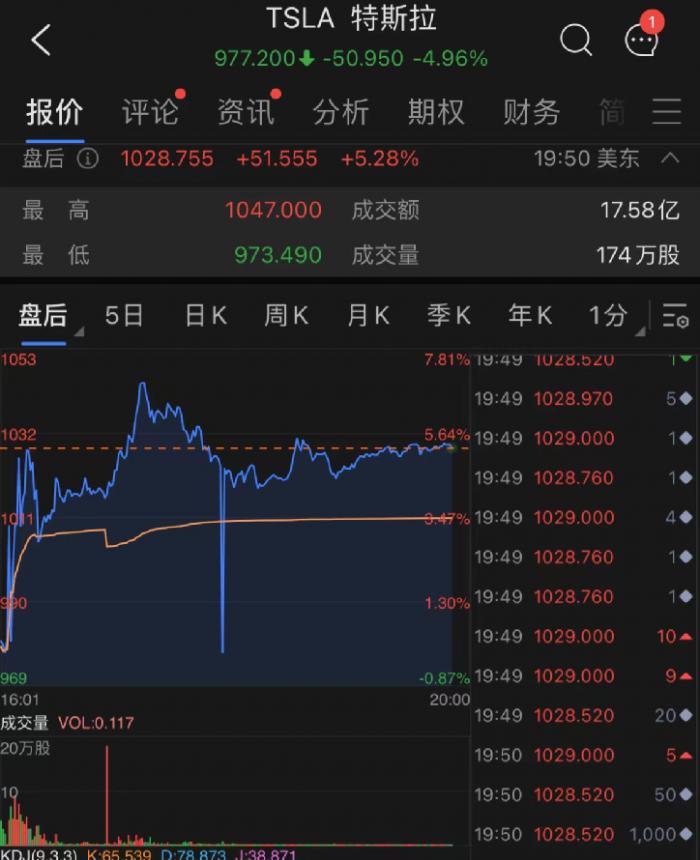Image resolution: width=700 pixels, height=860 pixels.
Task: Open the messages bubble icon
Action: pyautogui.click(x=641, y=41)
